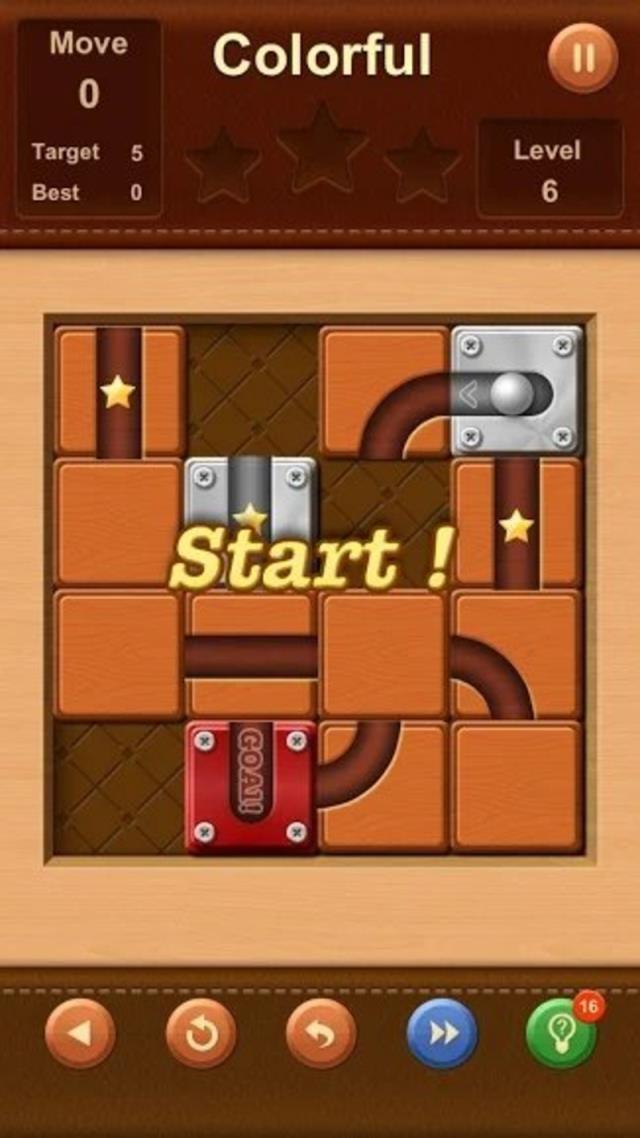Restart the level

(201, 1033)
